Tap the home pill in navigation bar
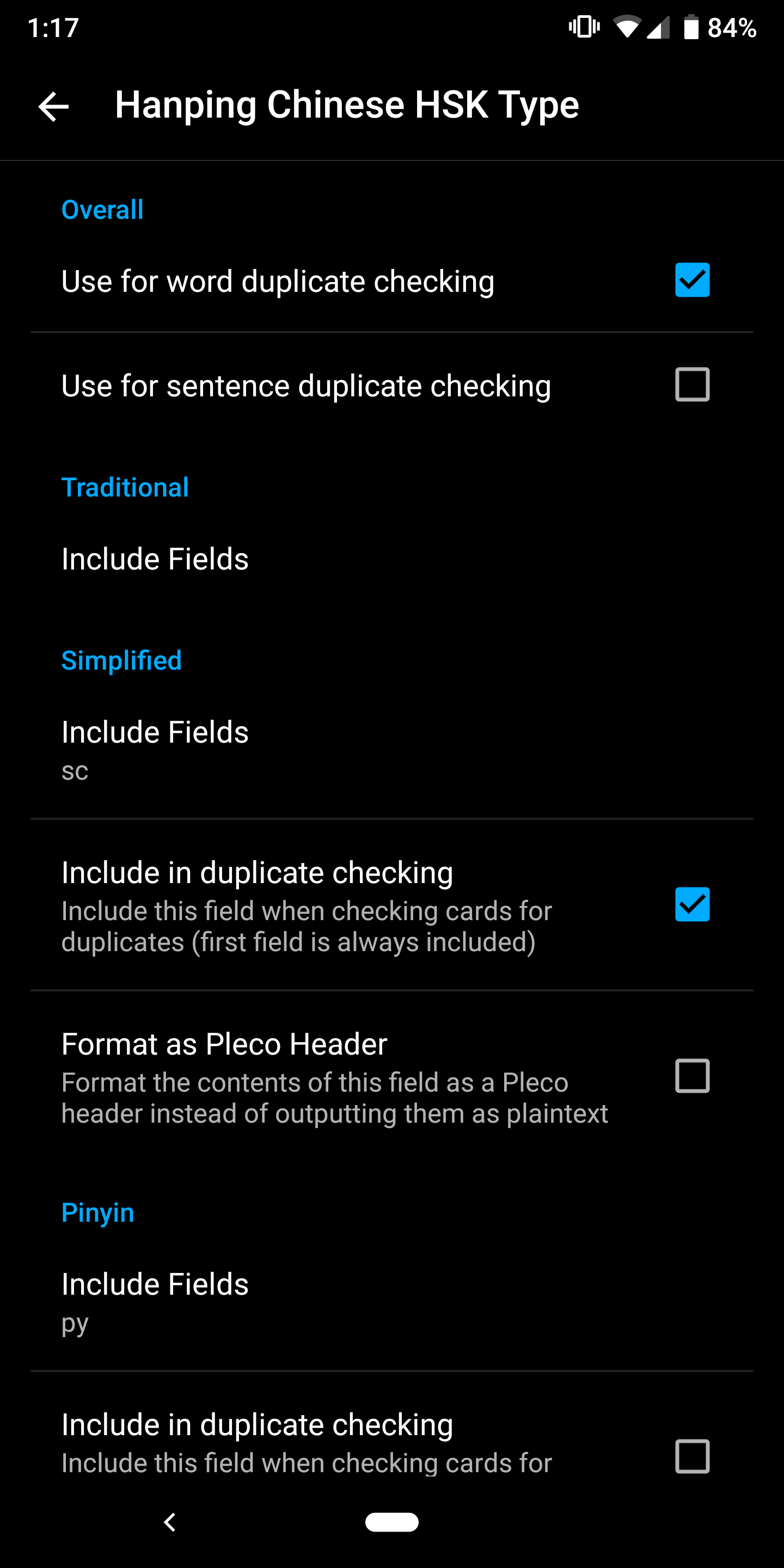 tap(392, 1522)
